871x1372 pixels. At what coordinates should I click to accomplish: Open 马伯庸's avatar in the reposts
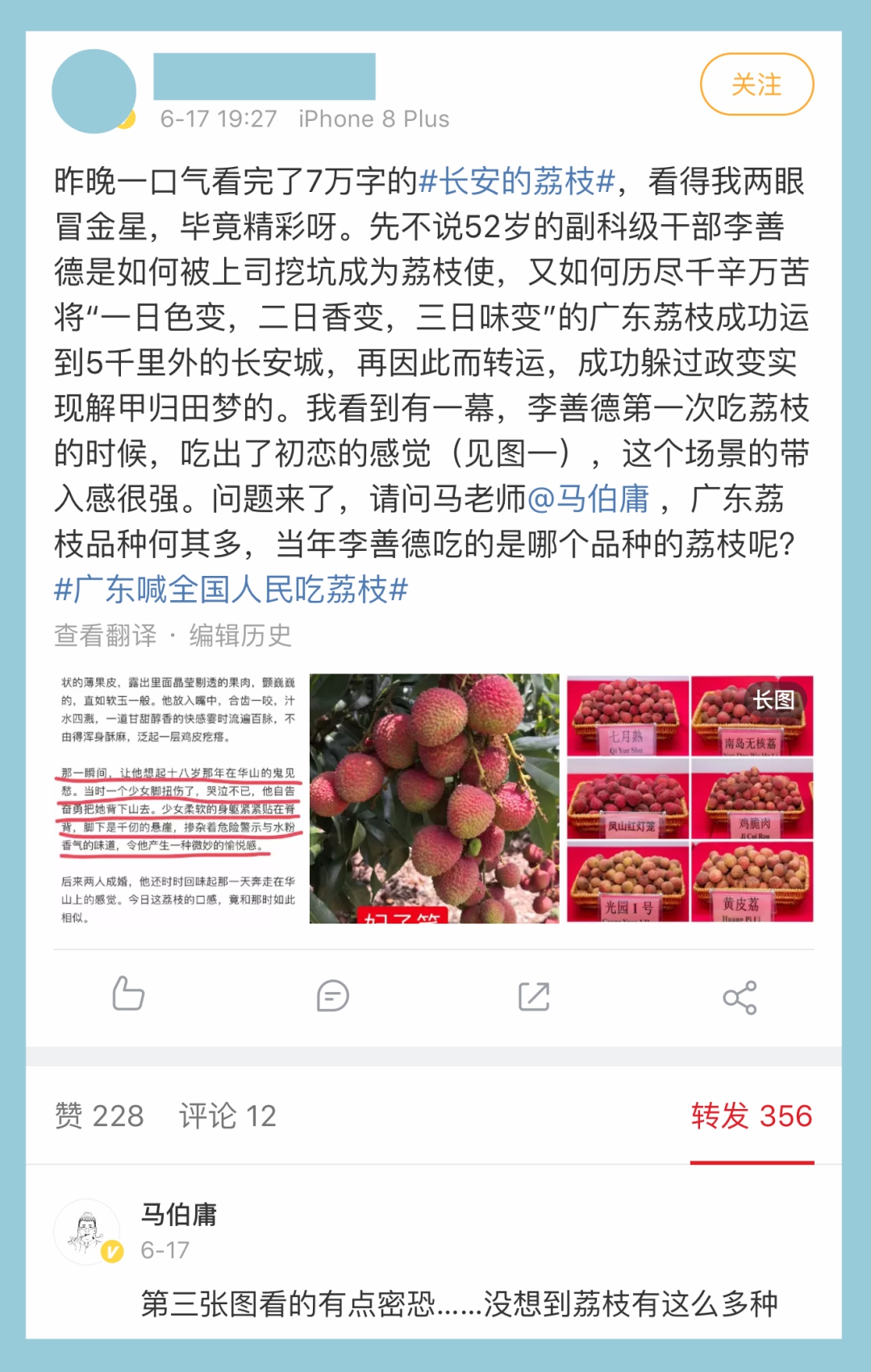point(87,1232)
